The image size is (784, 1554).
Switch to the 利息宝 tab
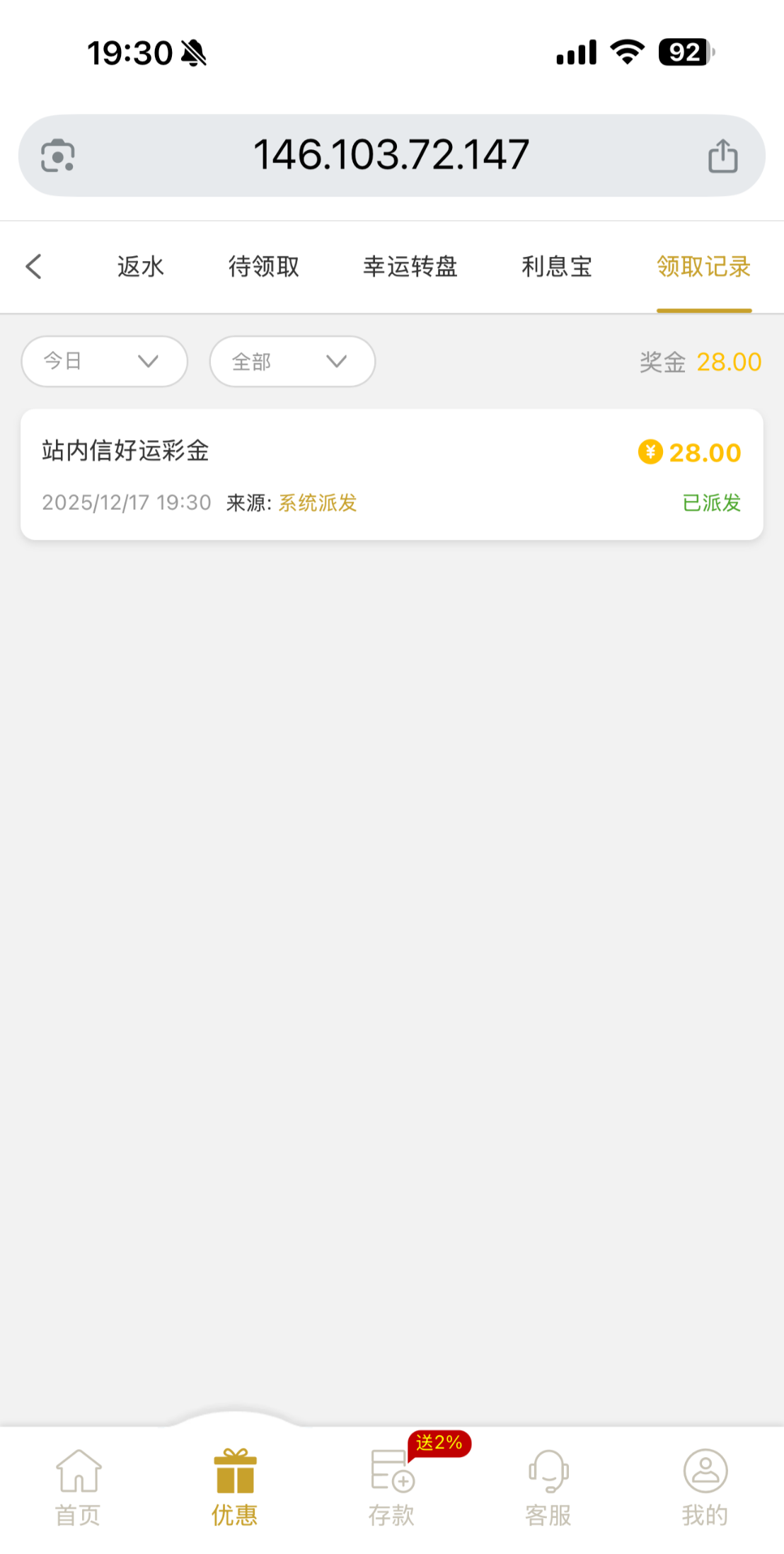[x=556, y=267]
